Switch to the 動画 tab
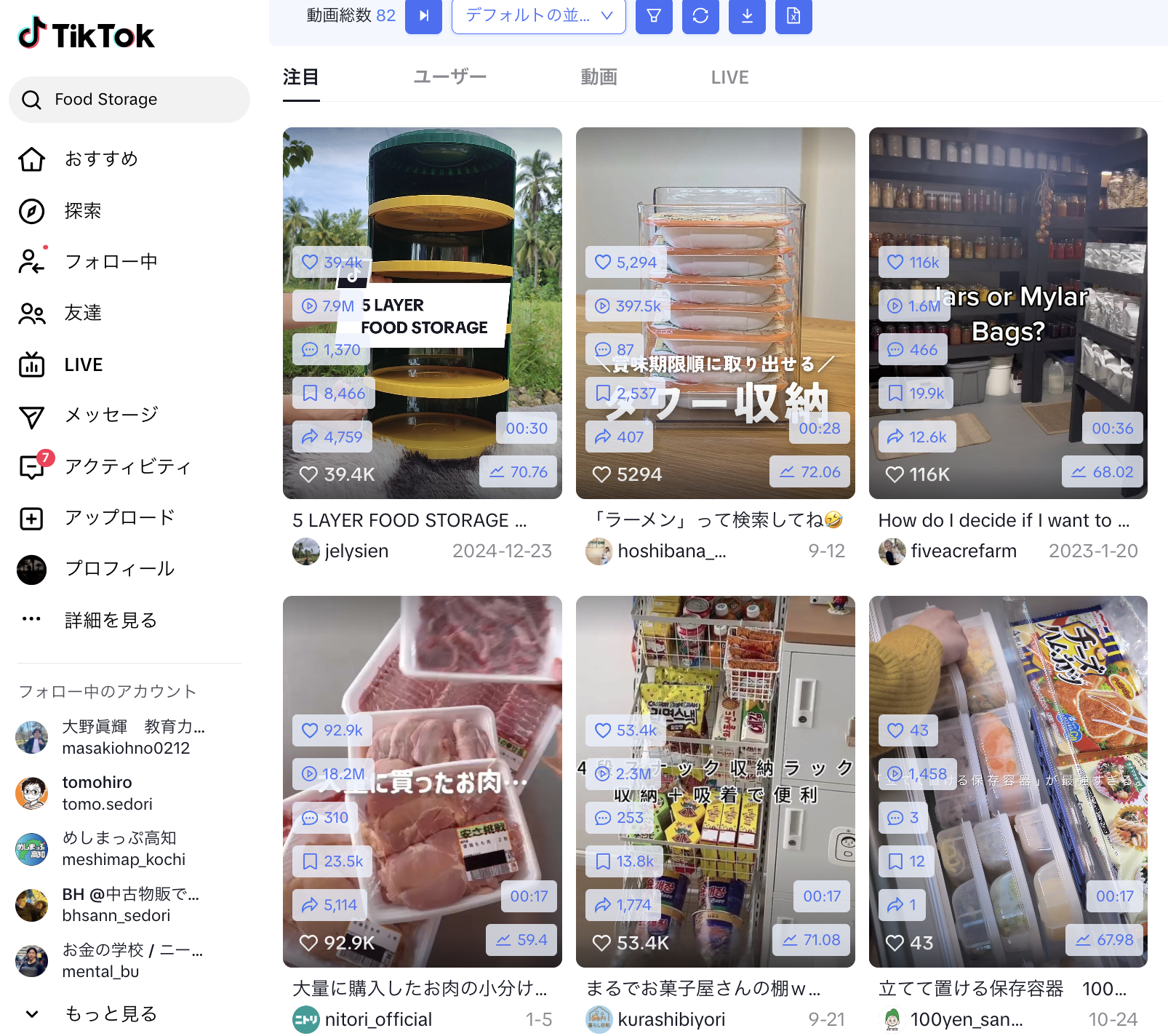1168x1036 pixels. coord(599,77)
